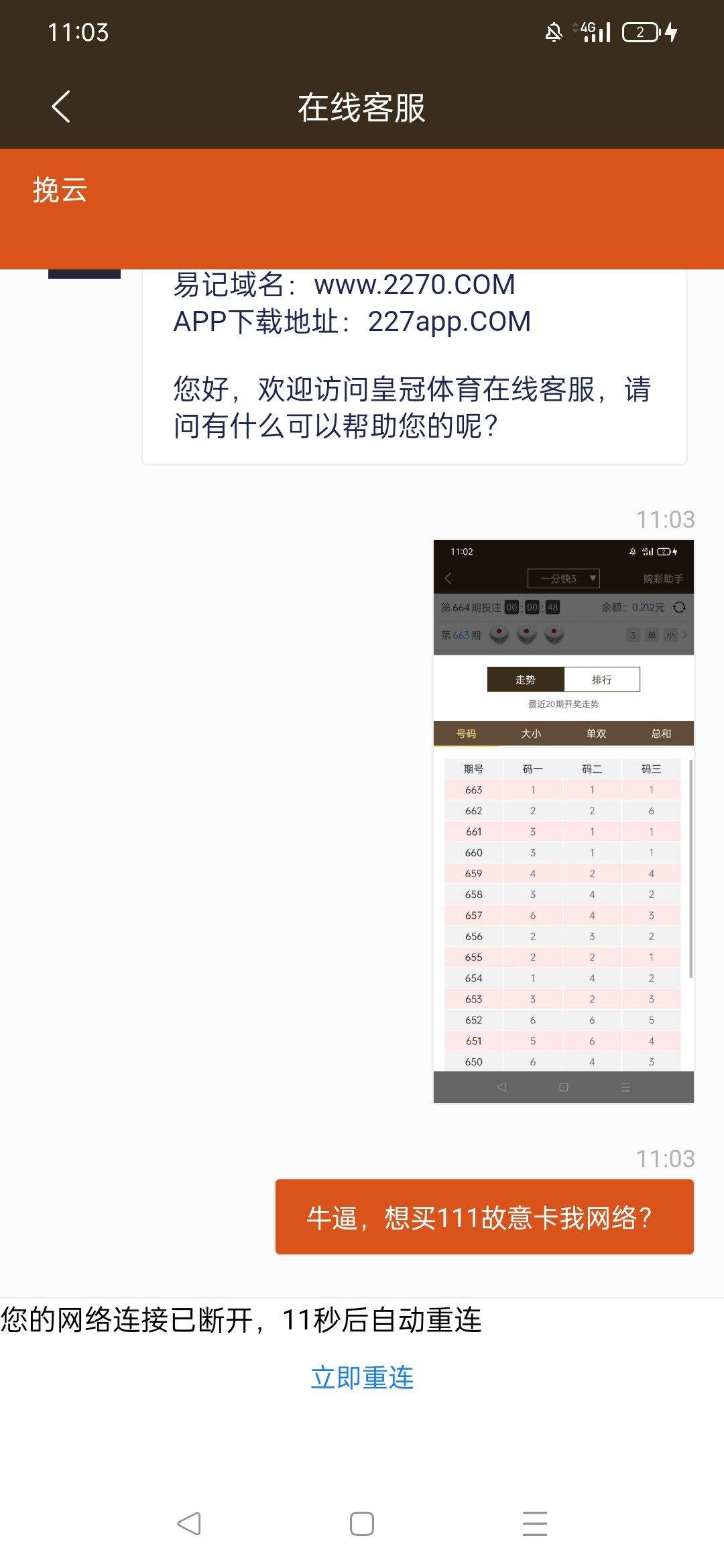Select the 单 result badge
The height and width of the screenshot is (1568, 724).
(x=652, y=635)
